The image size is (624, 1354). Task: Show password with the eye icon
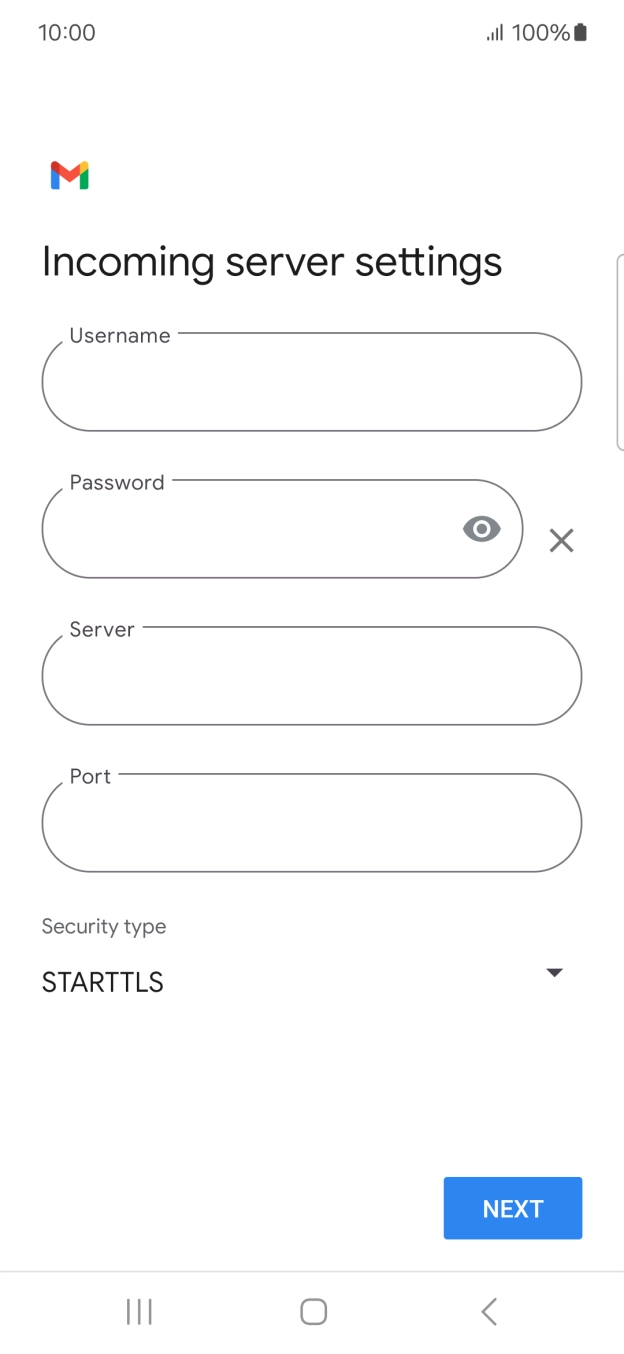pos(481,529)
